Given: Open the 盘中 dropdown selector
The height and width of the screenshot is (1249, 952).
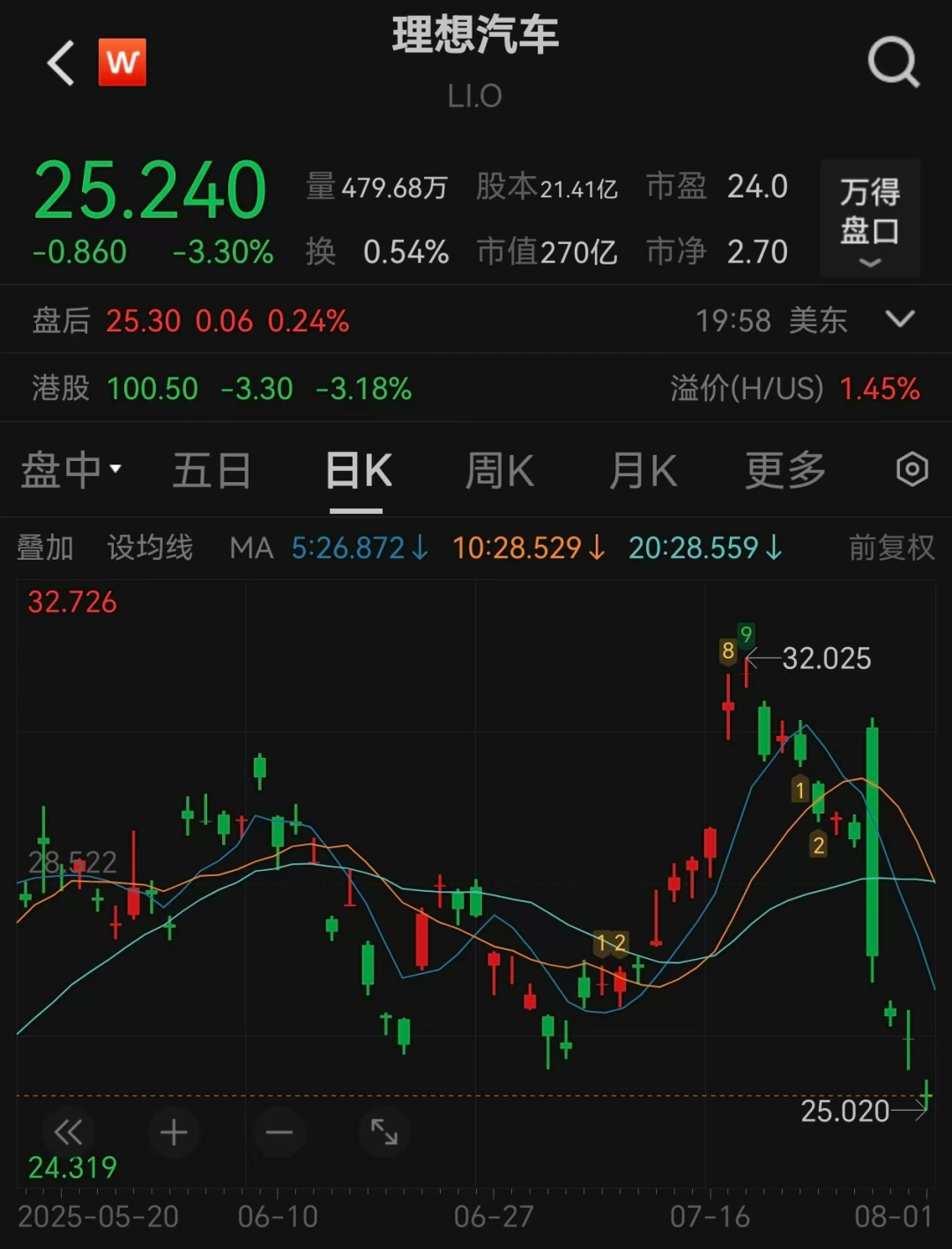Looking at the screenshot, I should 71,470.
